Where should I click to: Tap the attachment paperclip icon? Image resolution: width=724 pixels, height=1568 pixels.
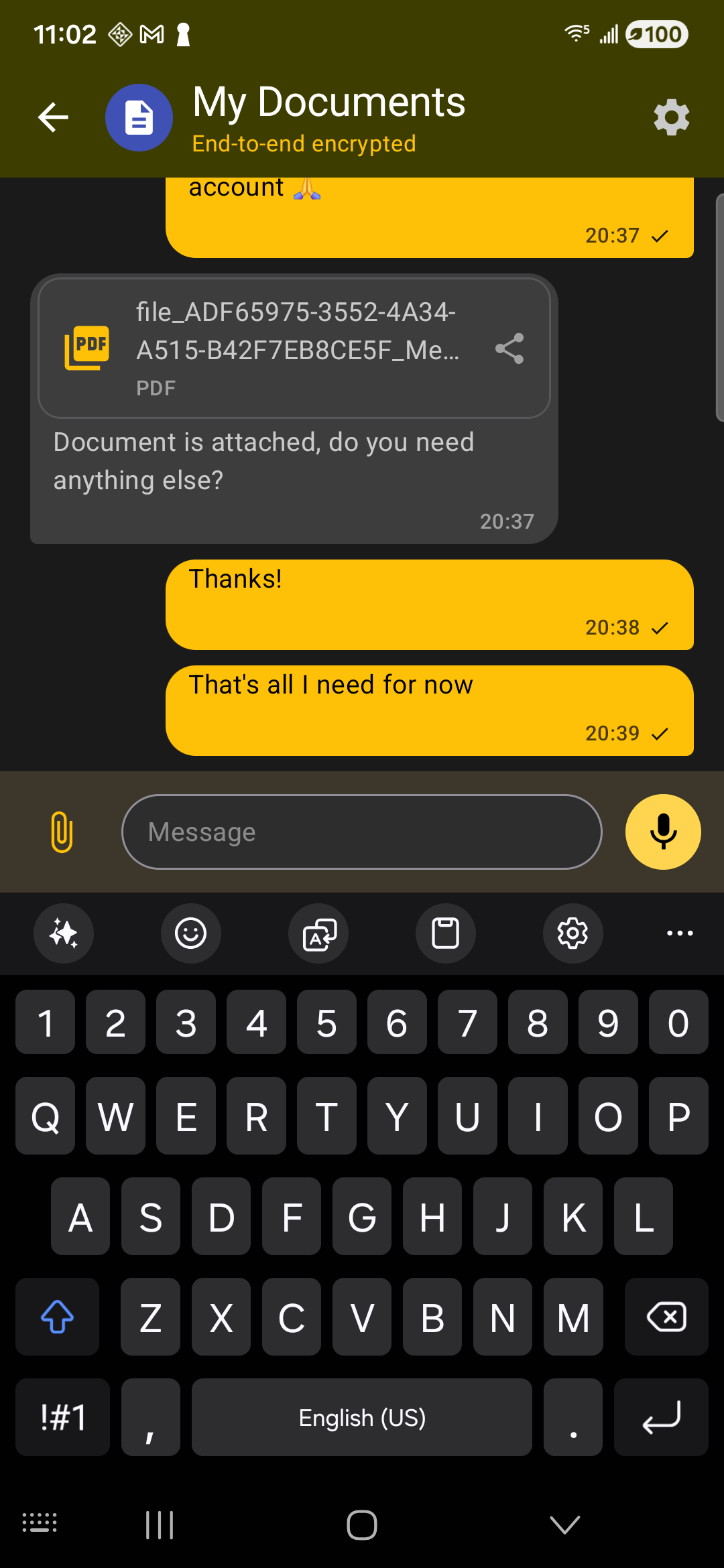(x=62, y=832)
